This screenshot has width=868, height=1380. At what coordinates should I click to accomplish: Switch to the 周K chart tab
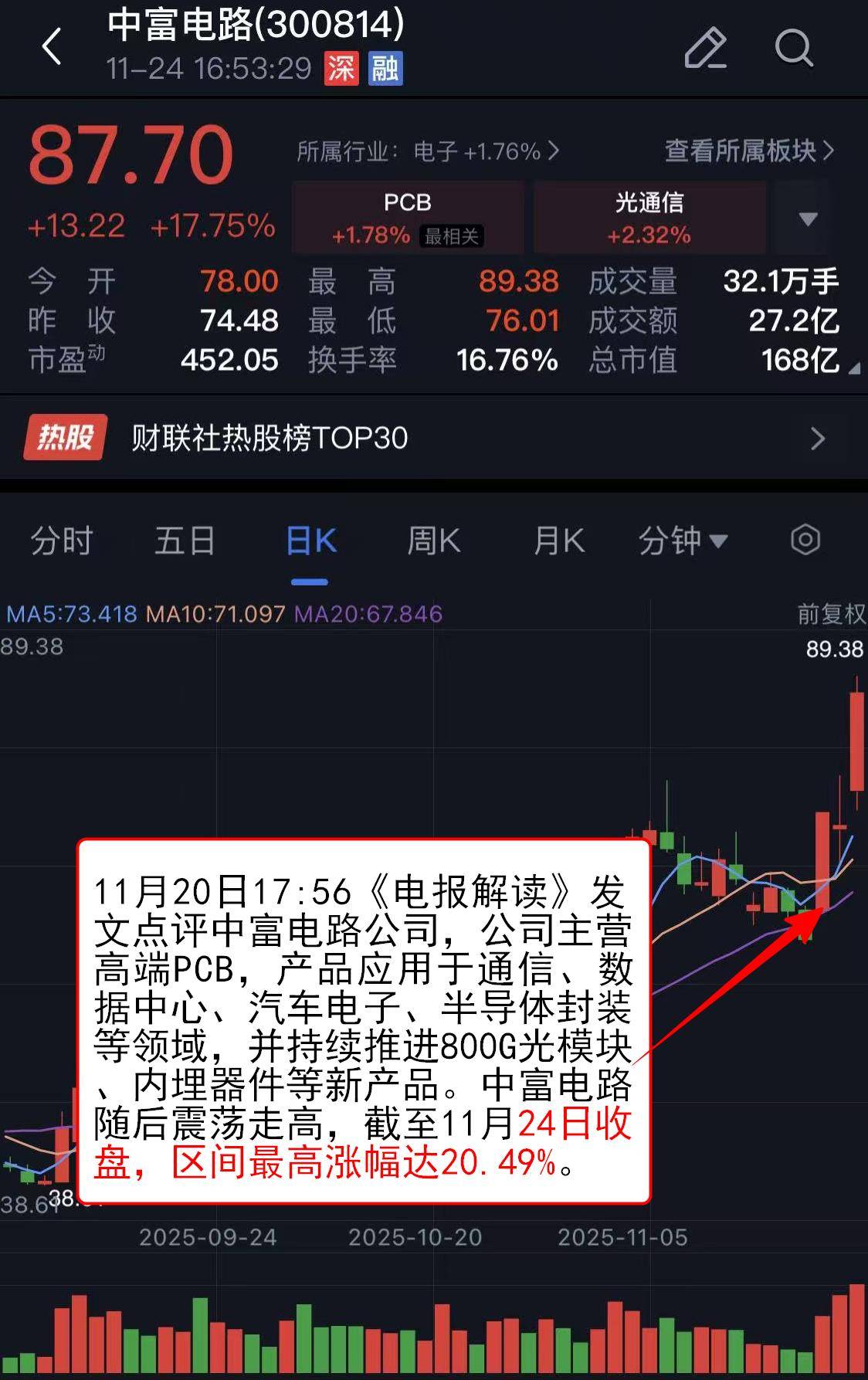tap(434, 540)
